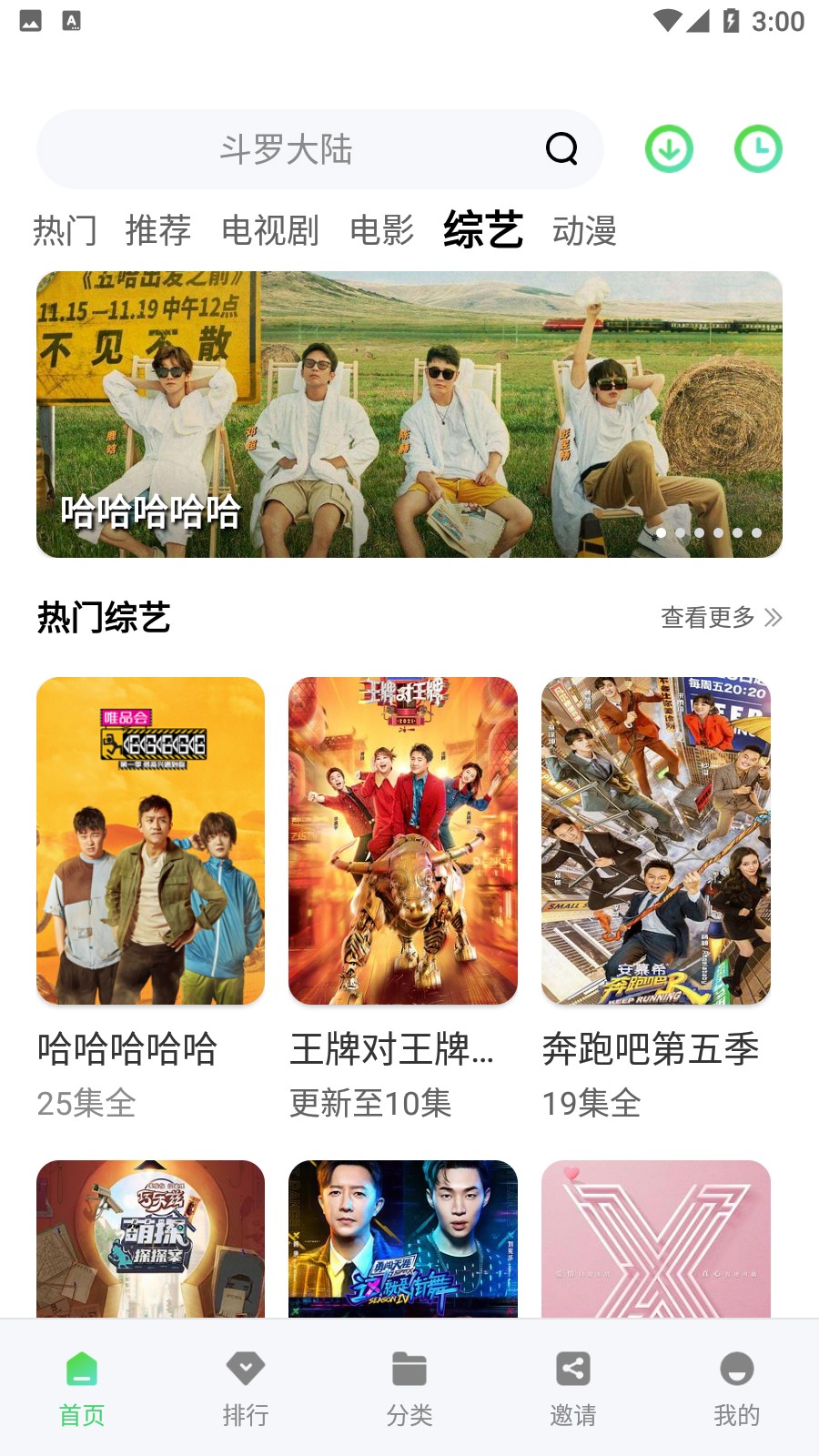Open watch history via clock icon
The height and width of the screenshot is (1456, 819).
pyautogui.click(x=757, y=148)
